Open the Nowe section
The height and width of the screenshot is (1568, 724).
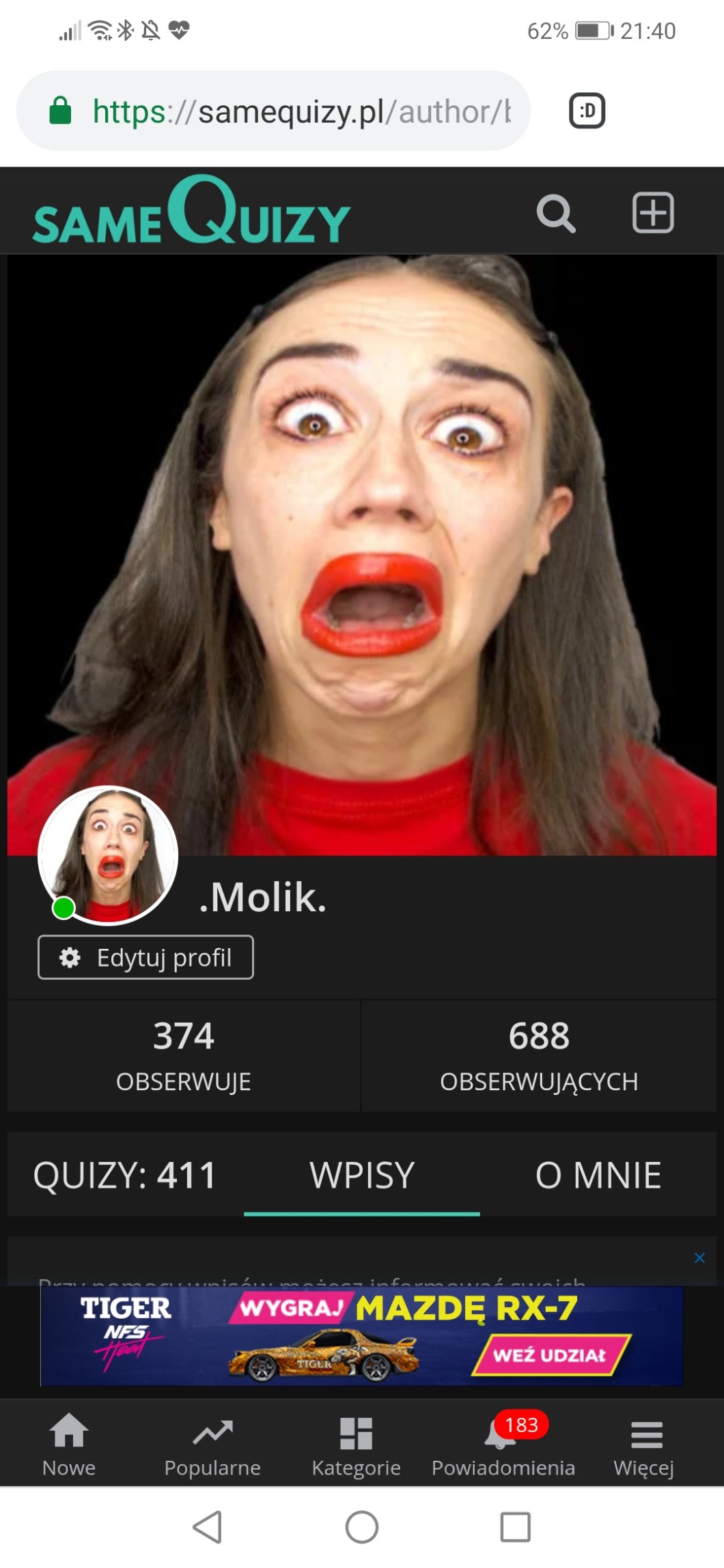click(x=69, y=1444)
